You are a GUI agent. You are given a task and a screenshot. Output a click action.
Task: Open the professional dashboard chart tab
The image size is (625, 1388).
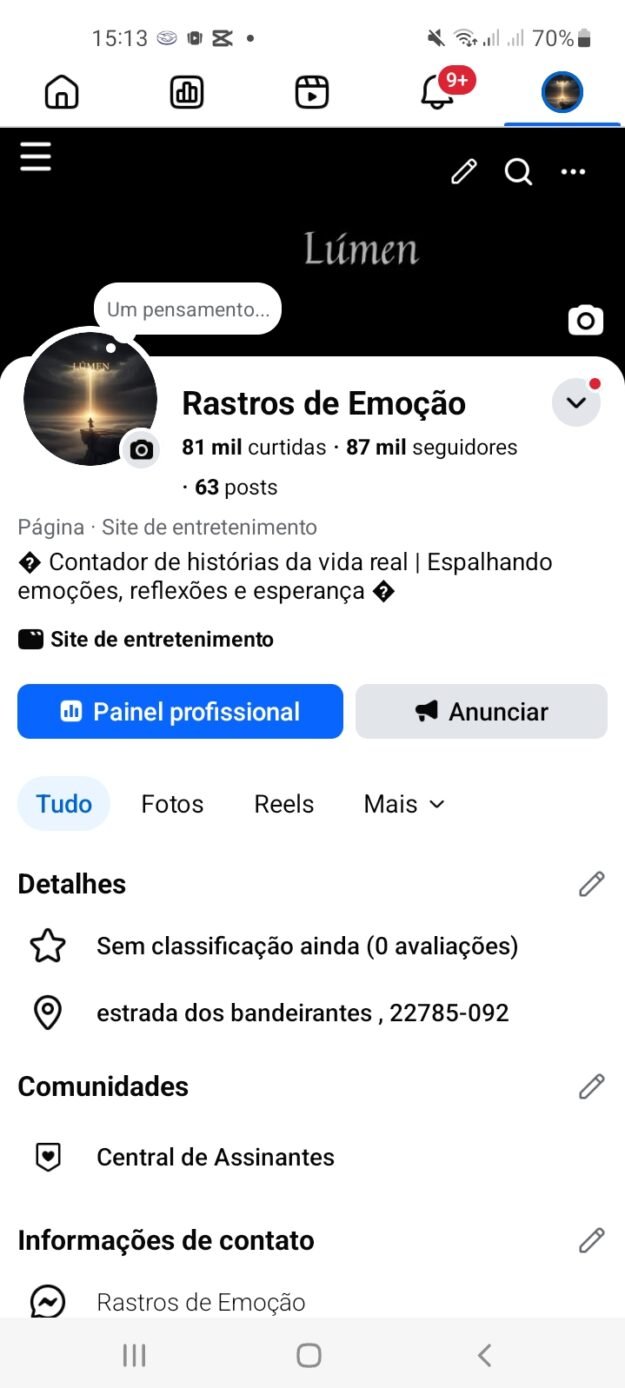point(187,93)
